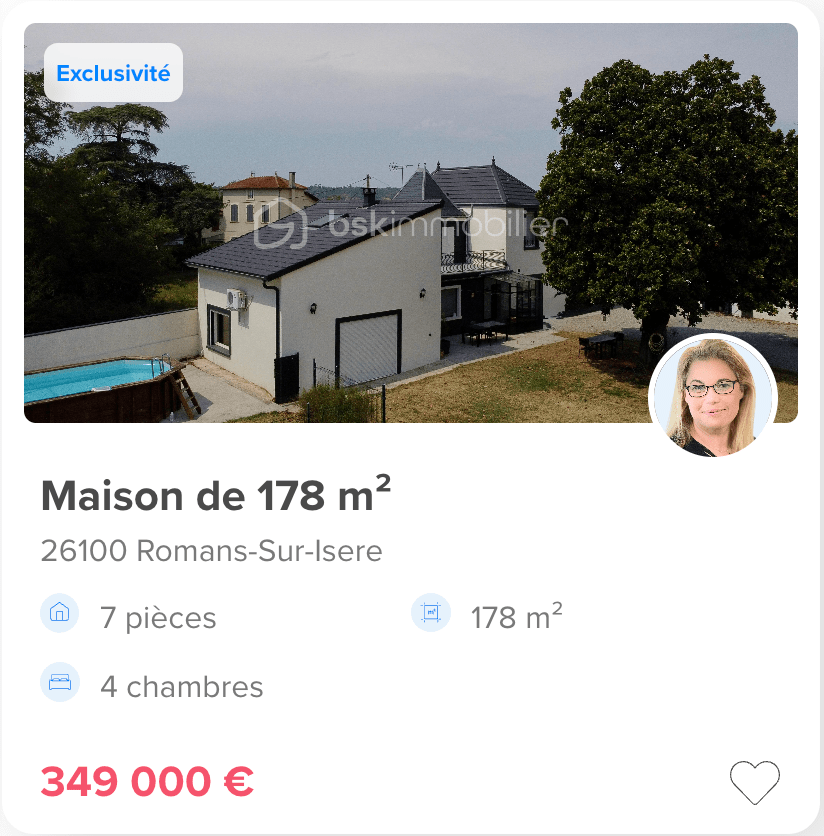Image resolution: width=824 pixels, height=836 pixels.
Task: View the agent's profile picture
Action: click(x=713, y=396)
